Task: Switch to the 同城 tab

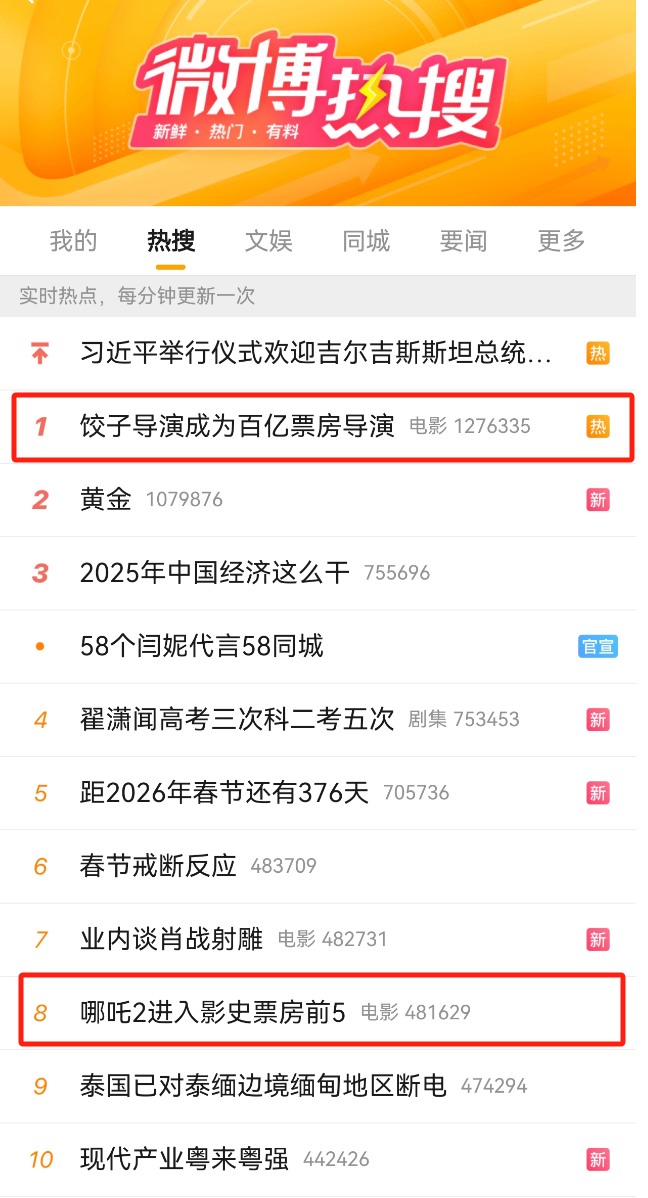Action: [366, 241]
